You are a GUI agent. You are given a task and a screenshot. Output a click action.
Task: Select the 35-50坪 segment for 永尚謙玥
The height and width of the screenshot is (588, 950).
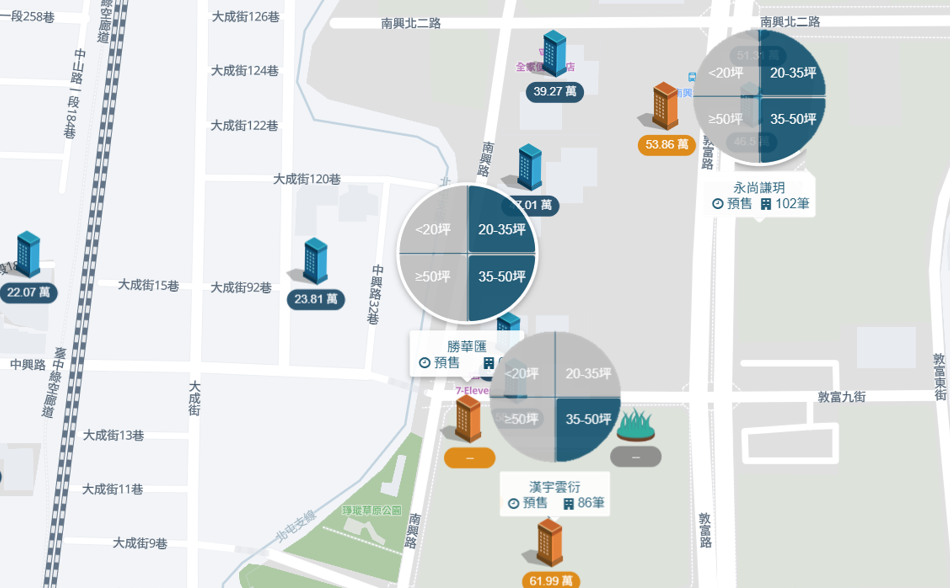[x=791, y=127]
